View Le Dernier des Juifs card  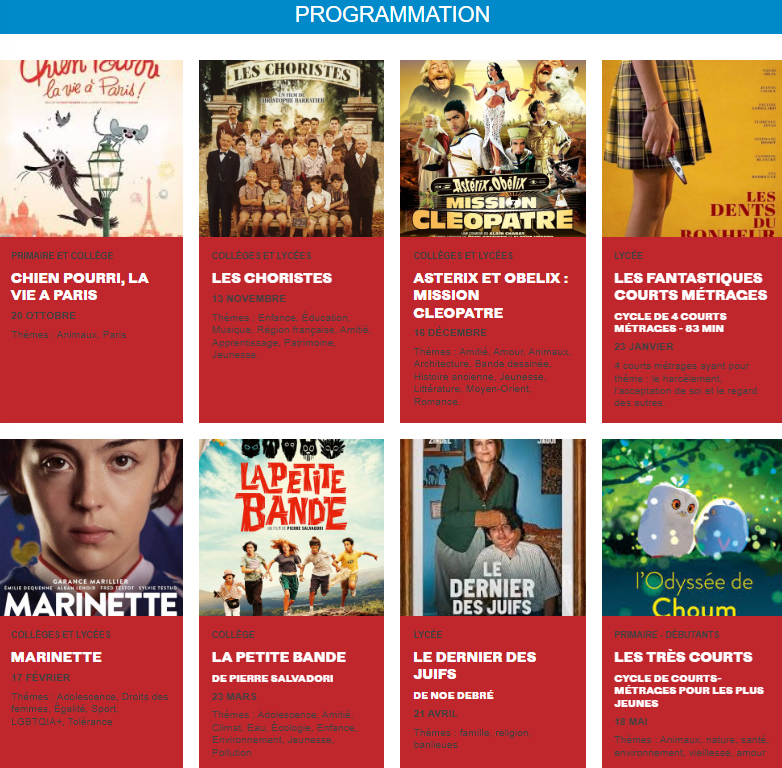pos(475,665)
